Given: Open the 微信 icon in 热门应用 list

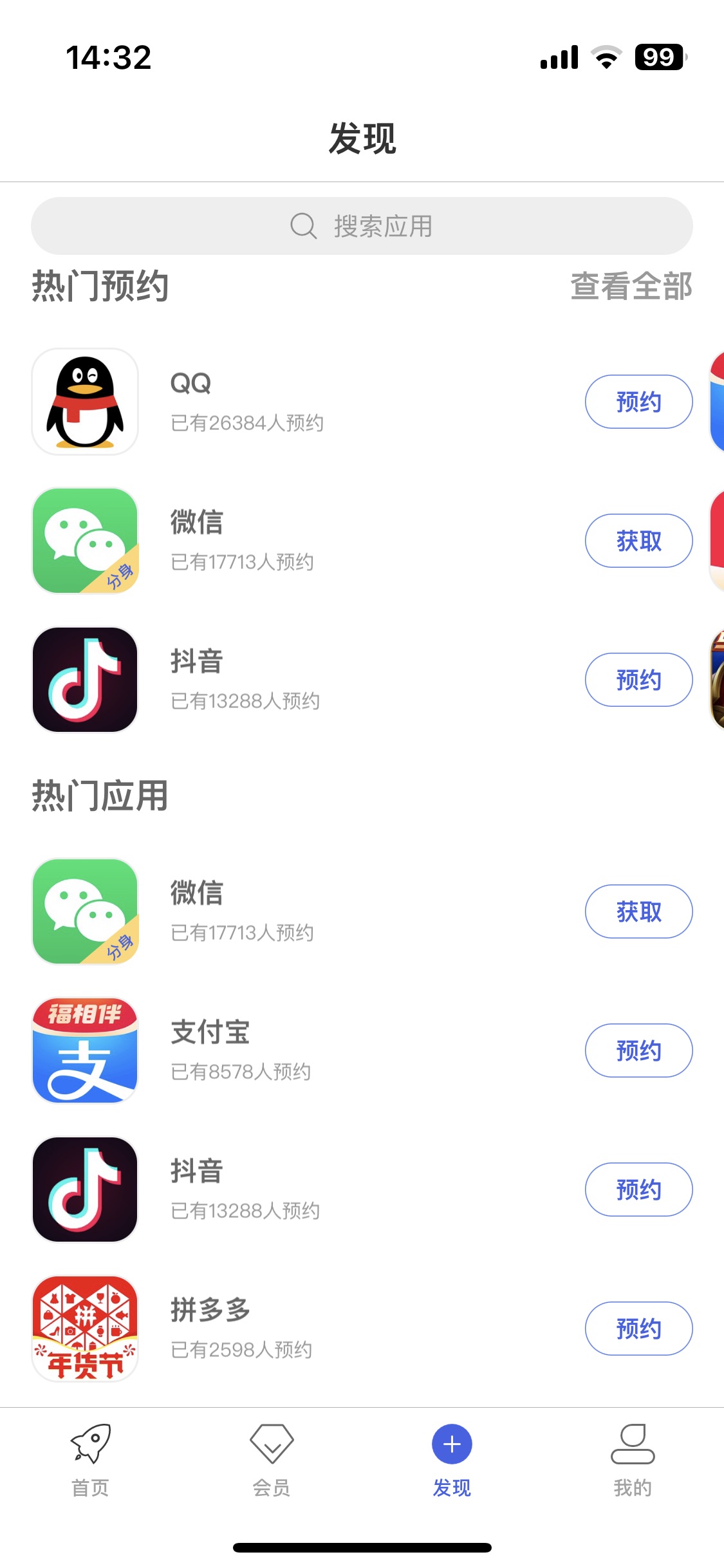Looking at the screenshot, I should tap(84, 911).
